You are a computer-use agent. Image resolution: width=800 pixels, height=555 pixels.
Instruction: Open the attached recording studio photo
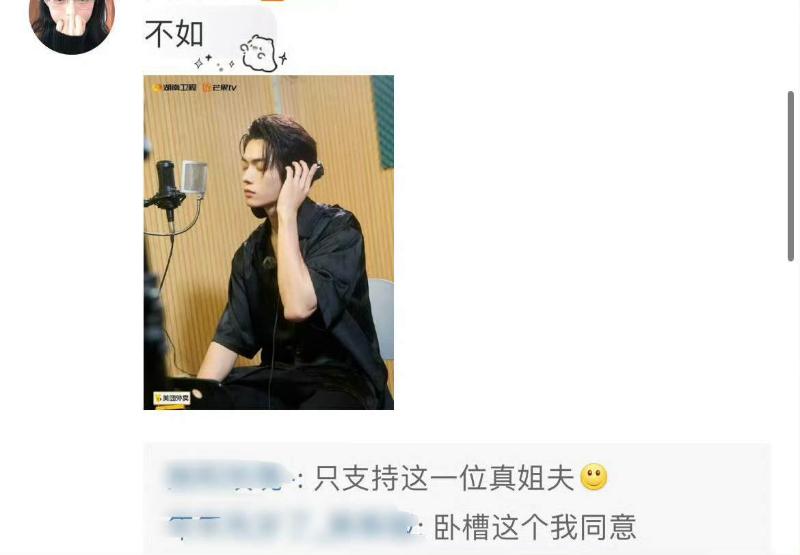tap(268, 242)
